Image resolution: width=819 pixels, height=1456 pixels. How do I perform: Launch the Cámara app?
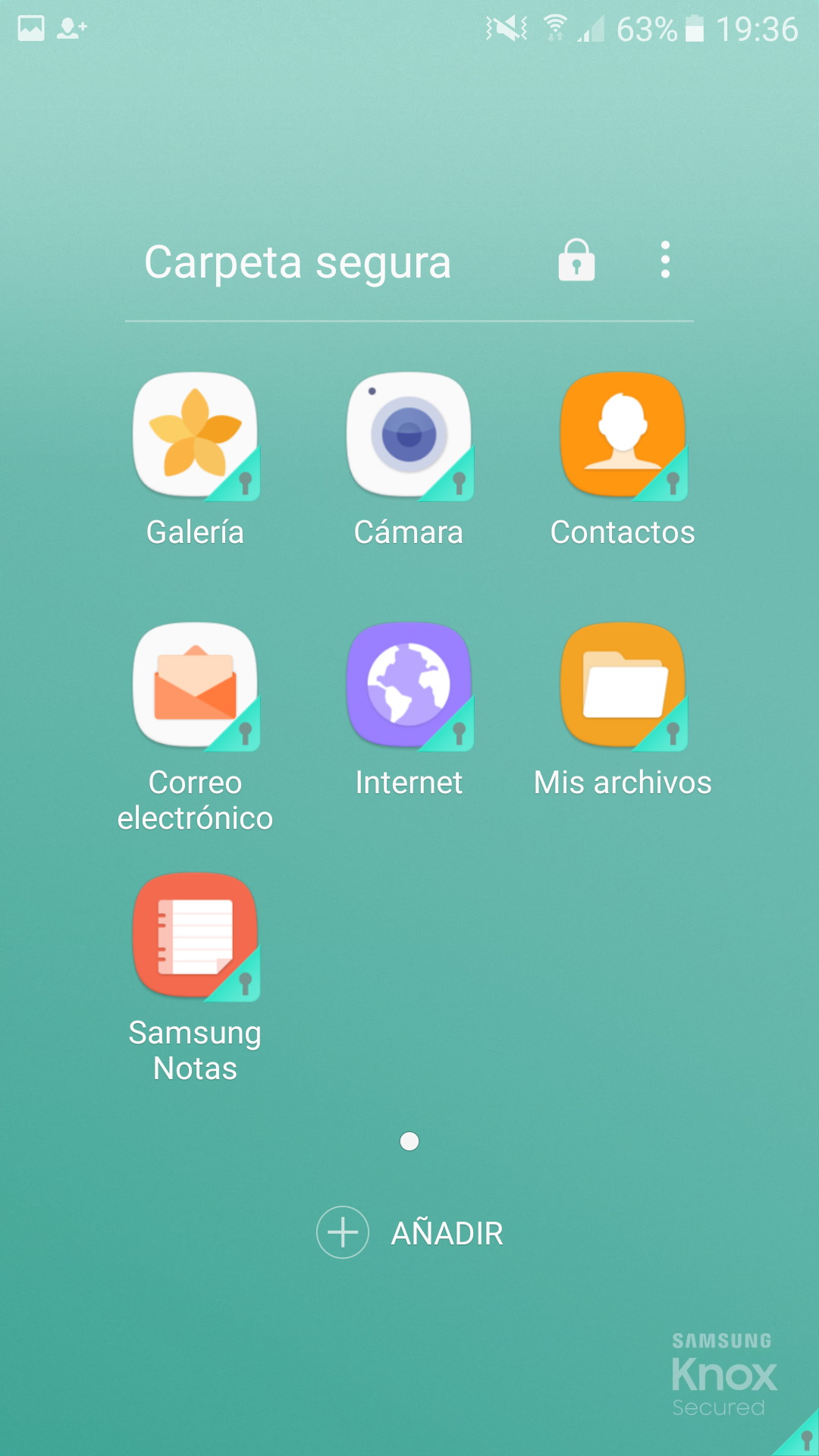409,436
